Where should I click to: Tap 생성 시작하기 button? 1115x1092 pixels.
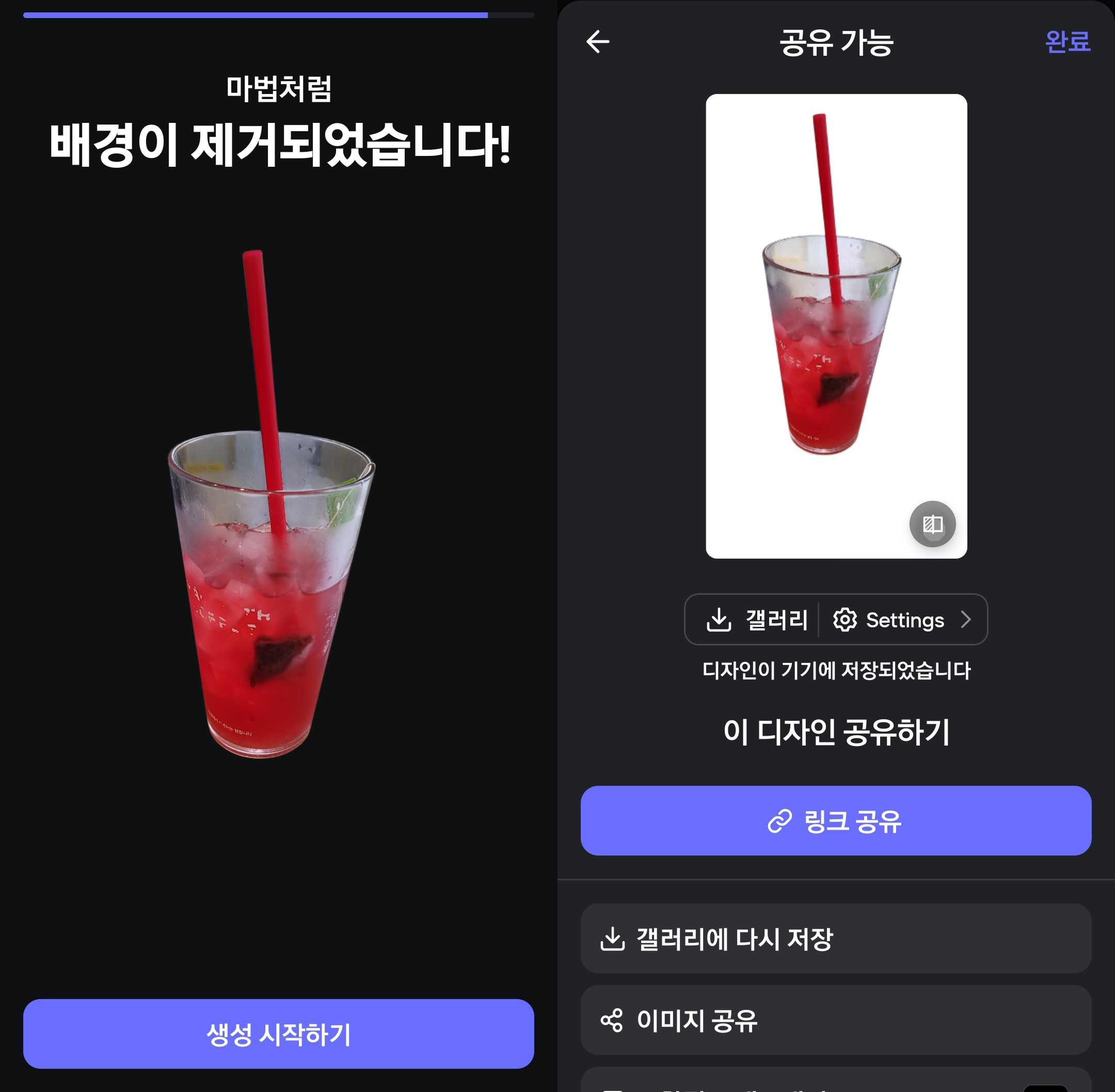279,1034
